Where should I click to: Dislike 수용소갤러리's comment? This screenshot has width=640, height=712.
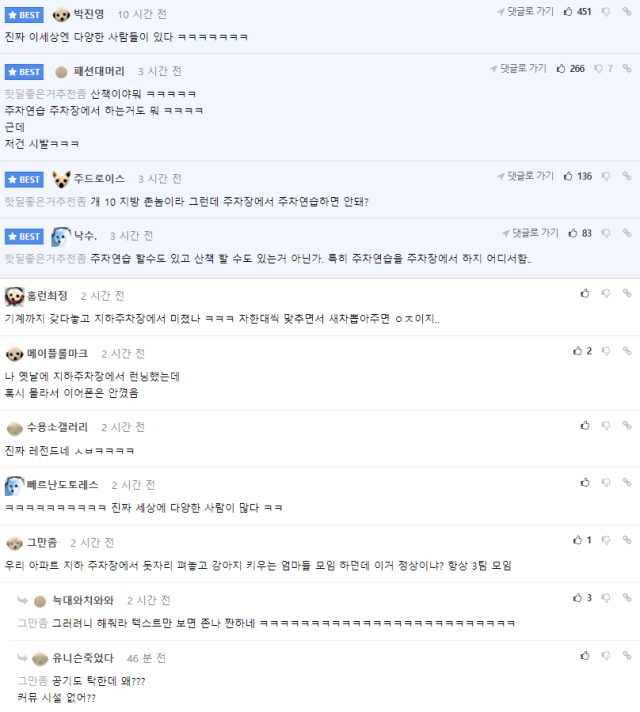[x=606, y=425]
